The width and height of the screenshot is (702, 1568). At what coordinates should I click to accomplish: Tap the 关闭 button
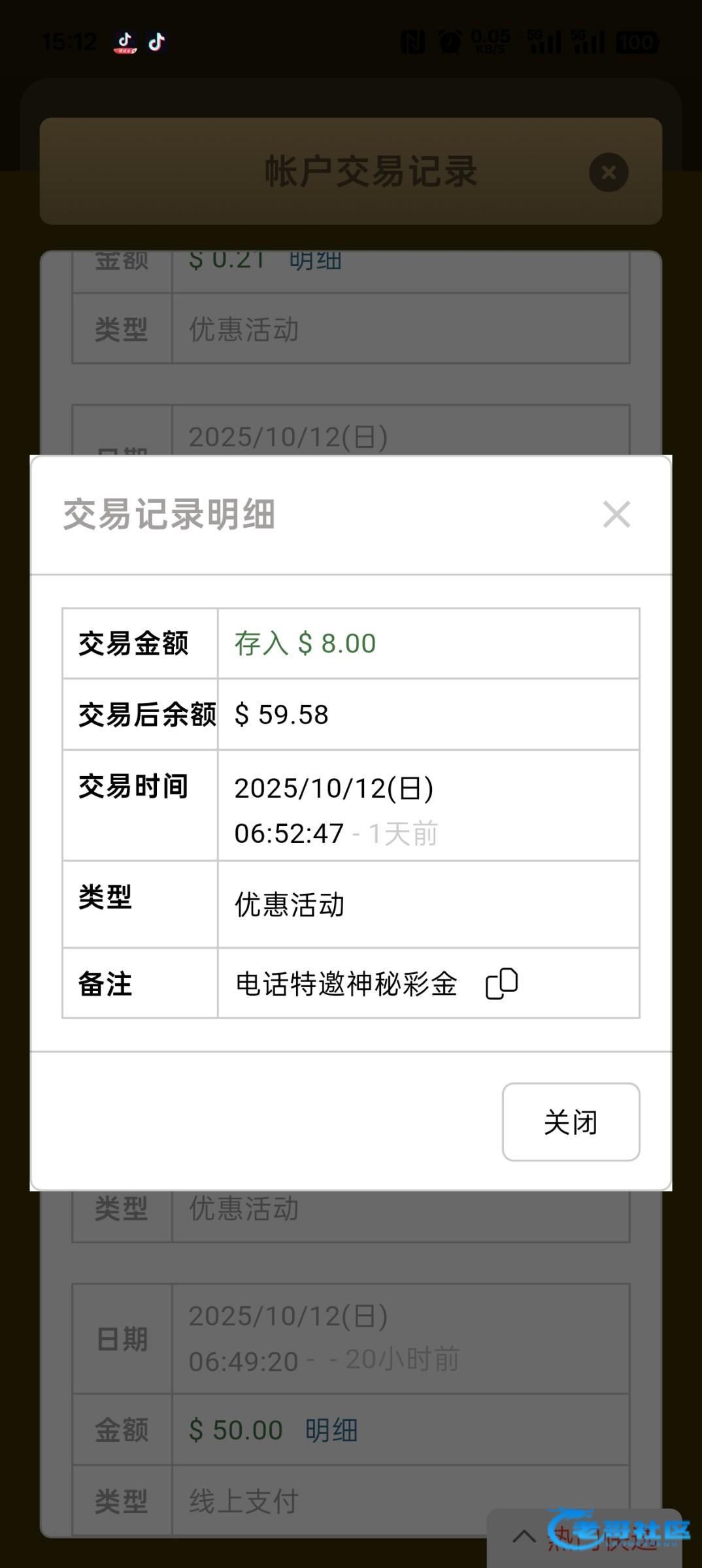click(x=570, y=1122)
